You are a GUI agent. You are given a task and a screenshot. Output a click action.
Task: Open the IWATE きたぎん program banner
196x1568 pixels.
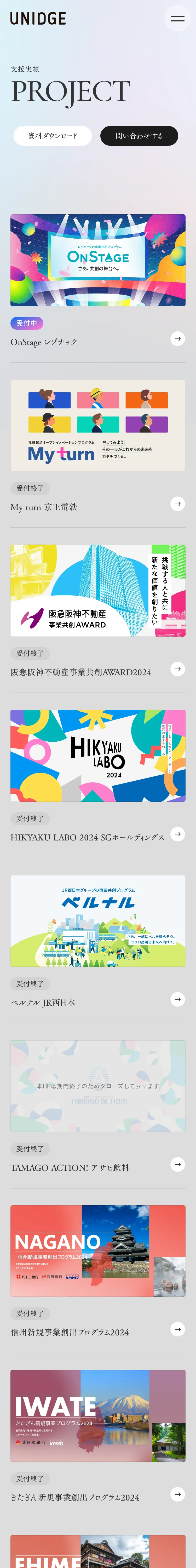pyautogui.click(x=98, y=1416)
